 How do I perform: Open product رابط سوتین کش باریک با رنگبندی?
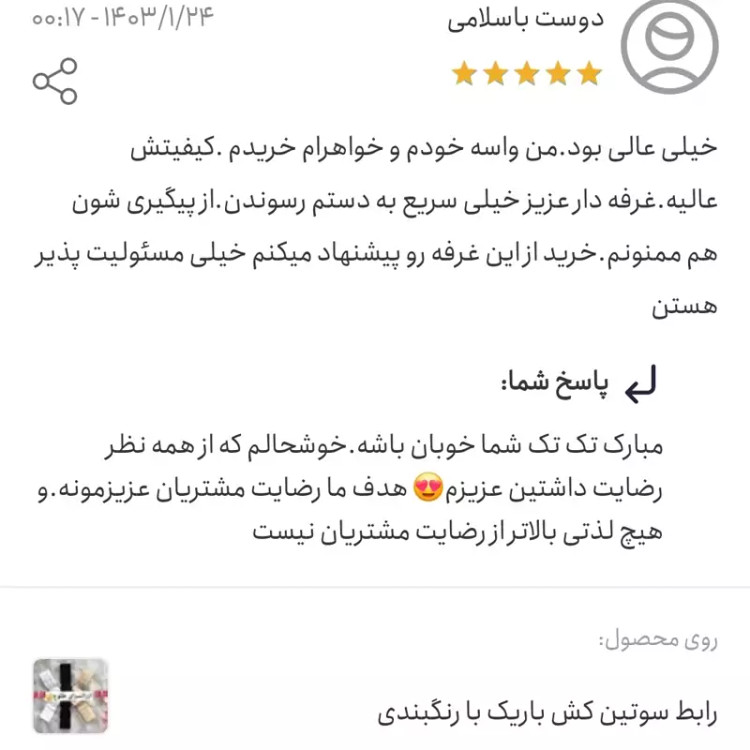coord(548,713)
